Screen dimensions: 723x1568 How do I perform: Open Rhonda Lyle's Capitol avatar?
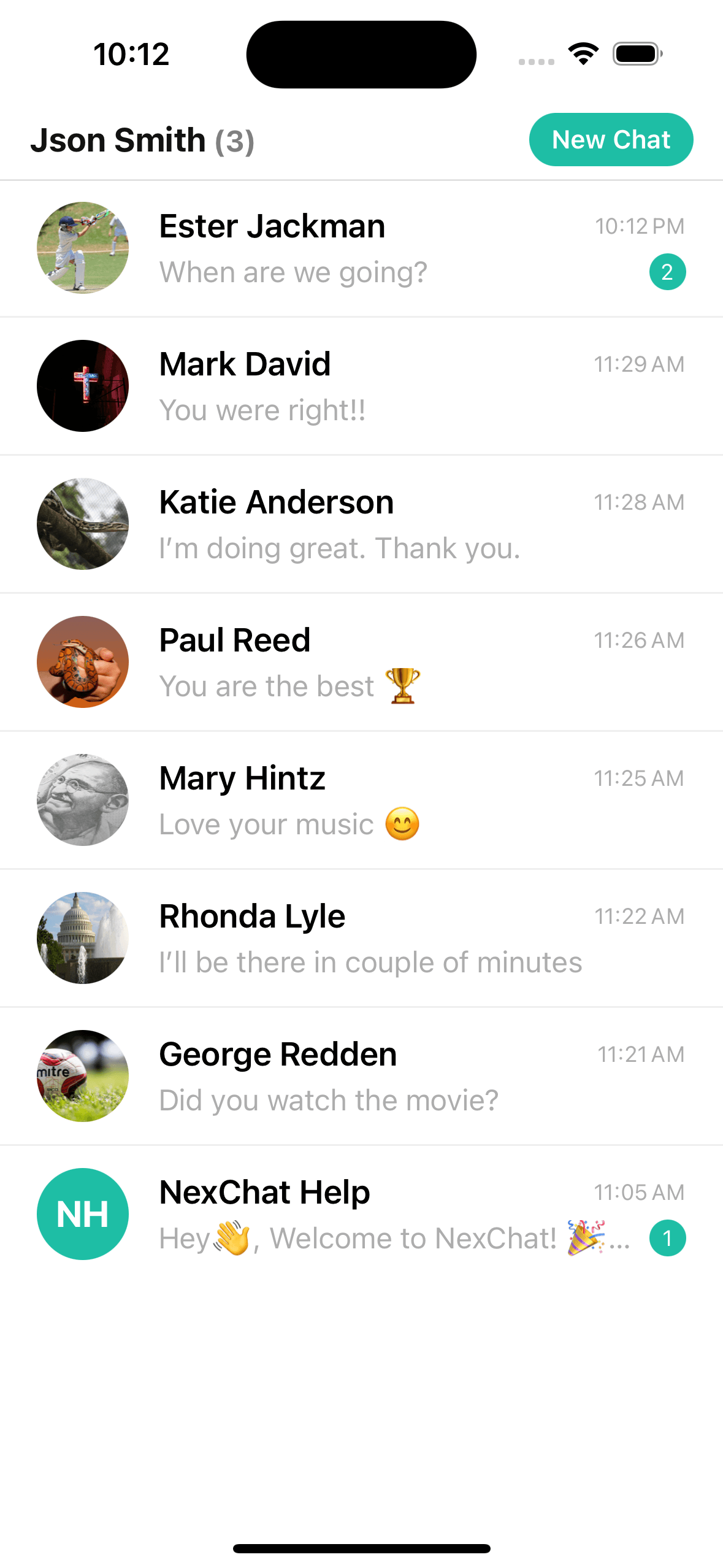pos(82,937)
